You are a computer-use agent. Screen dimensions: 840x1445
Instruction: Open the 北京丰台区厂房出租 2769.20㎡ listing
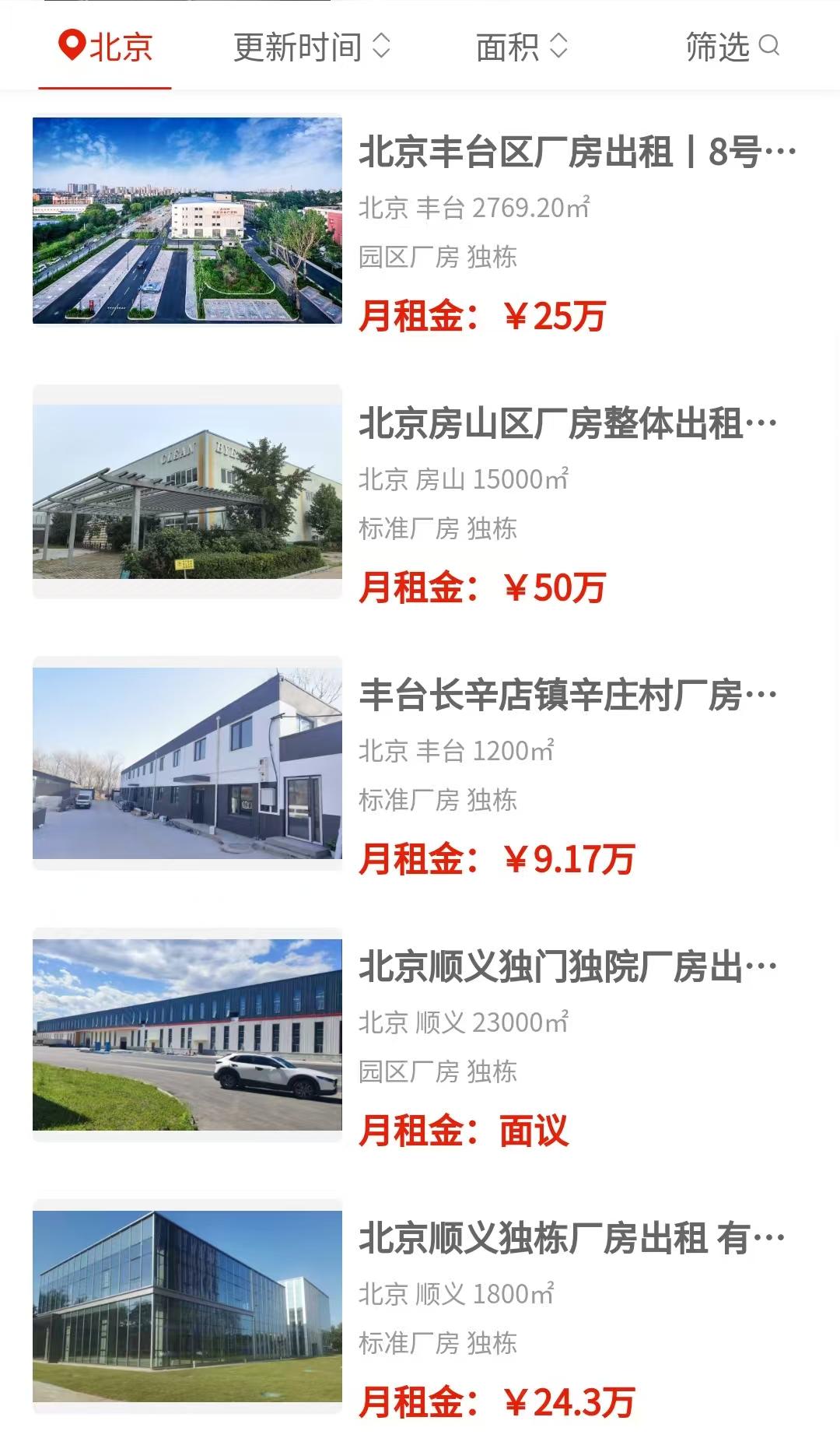point(576,153)
